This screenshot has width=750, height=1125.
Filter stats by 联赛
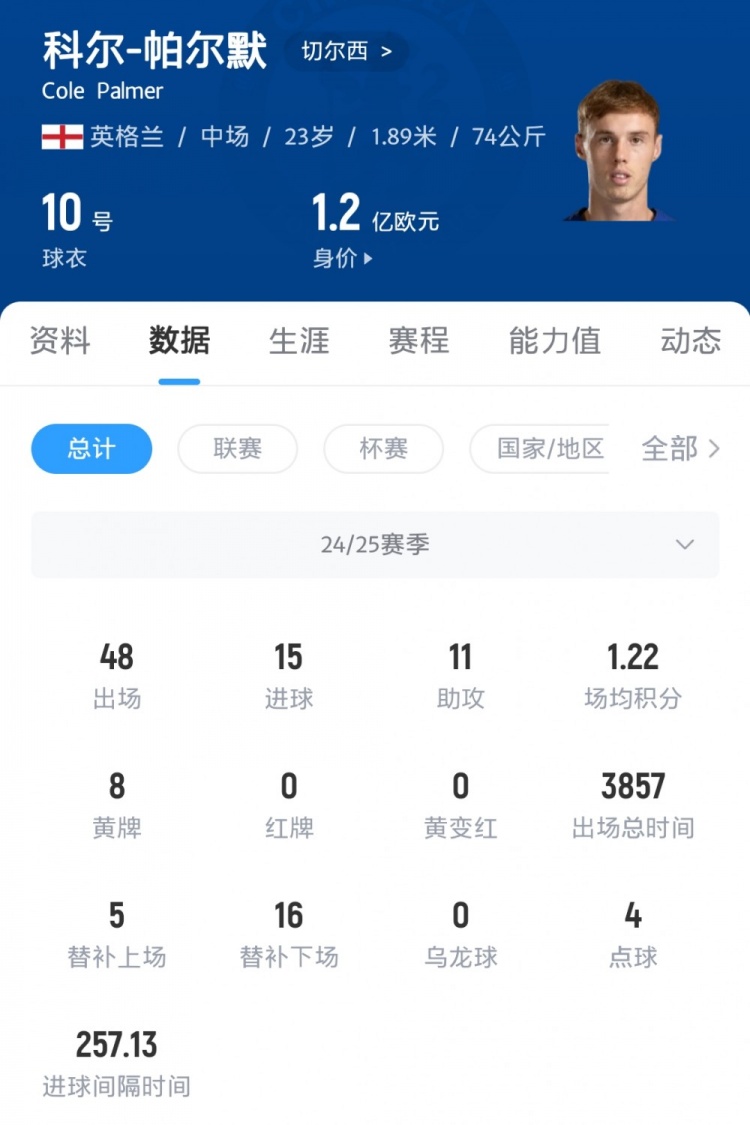click(x=238, y=449)
